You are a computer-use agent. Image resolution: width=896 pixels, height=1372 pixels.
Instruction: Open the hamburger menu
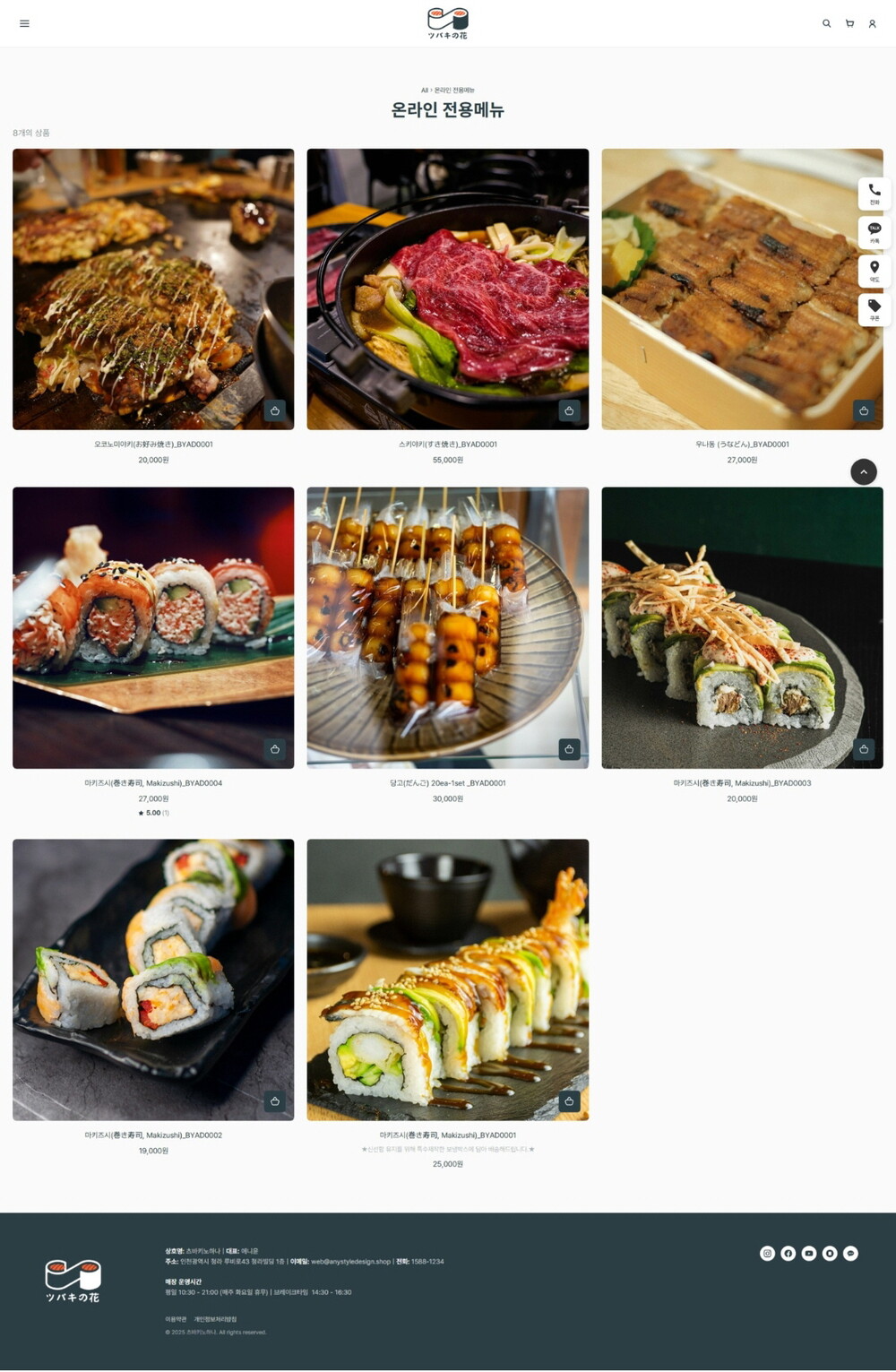pyautogui.click(x=24, y=23)
